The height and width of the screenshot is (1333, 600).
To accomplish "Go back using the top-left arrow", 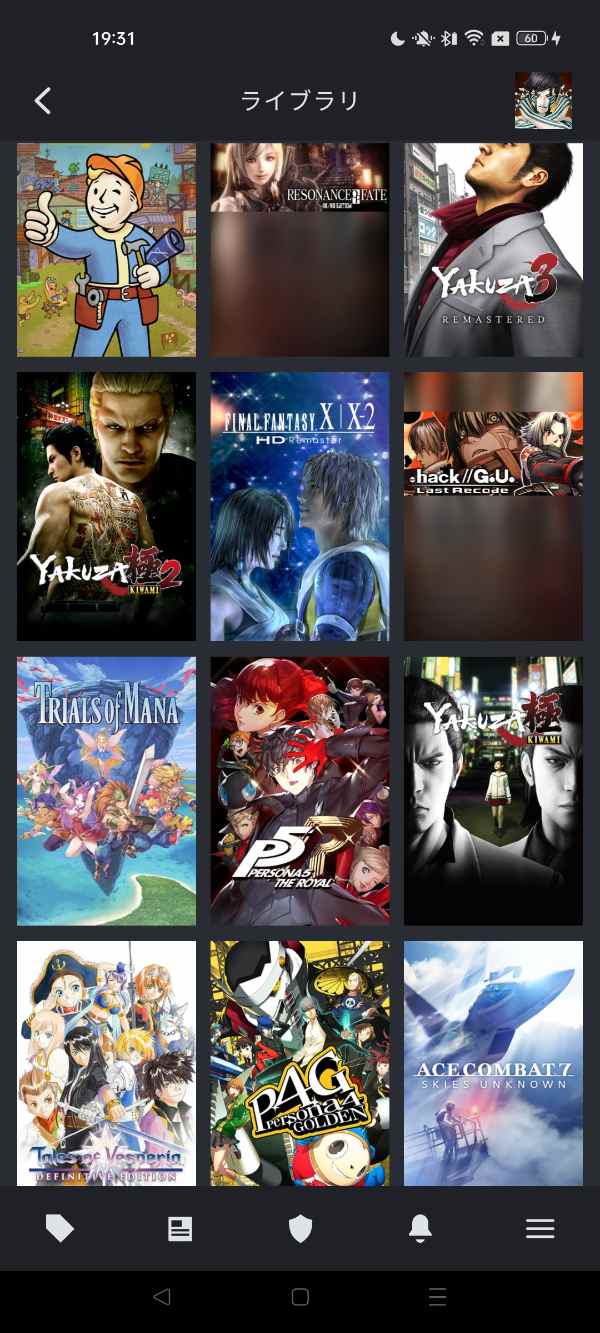I will 42,100.
